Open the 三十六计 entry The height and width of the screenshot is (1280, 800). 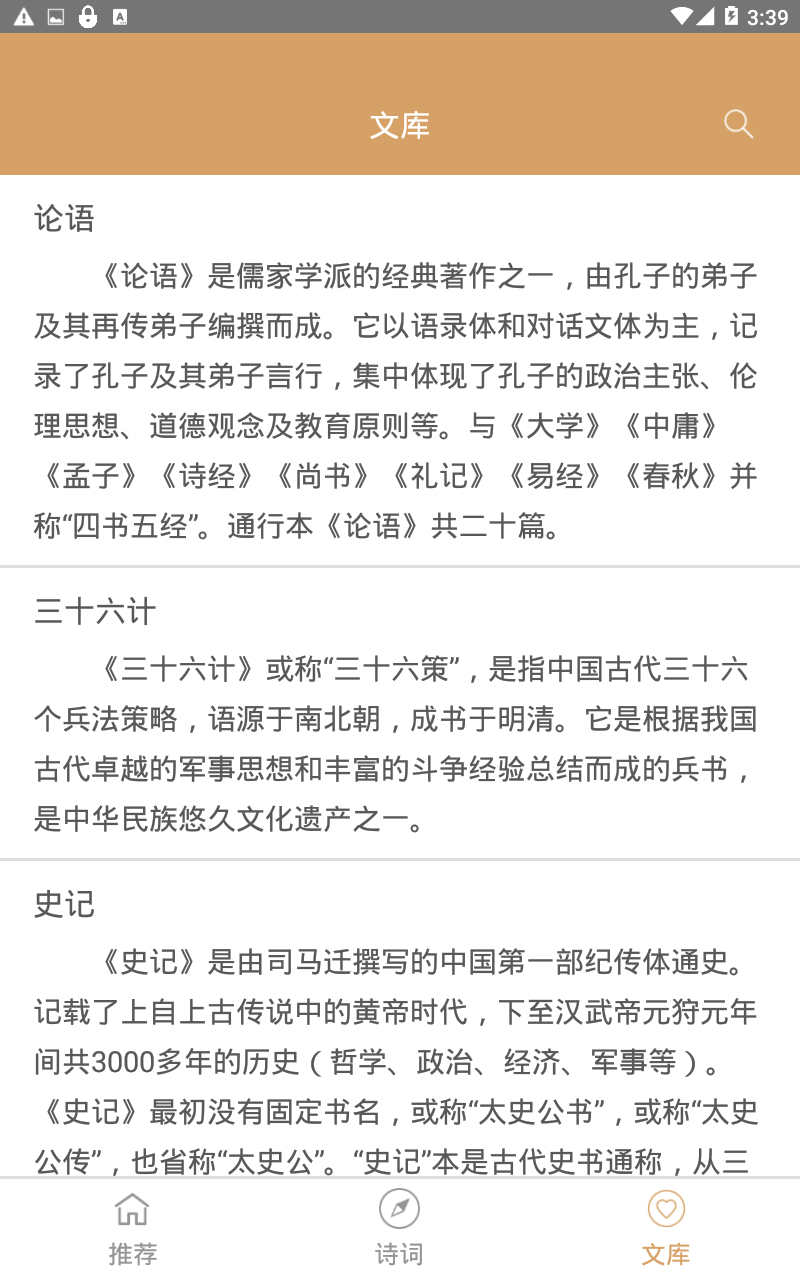click(x=400, y=713)
